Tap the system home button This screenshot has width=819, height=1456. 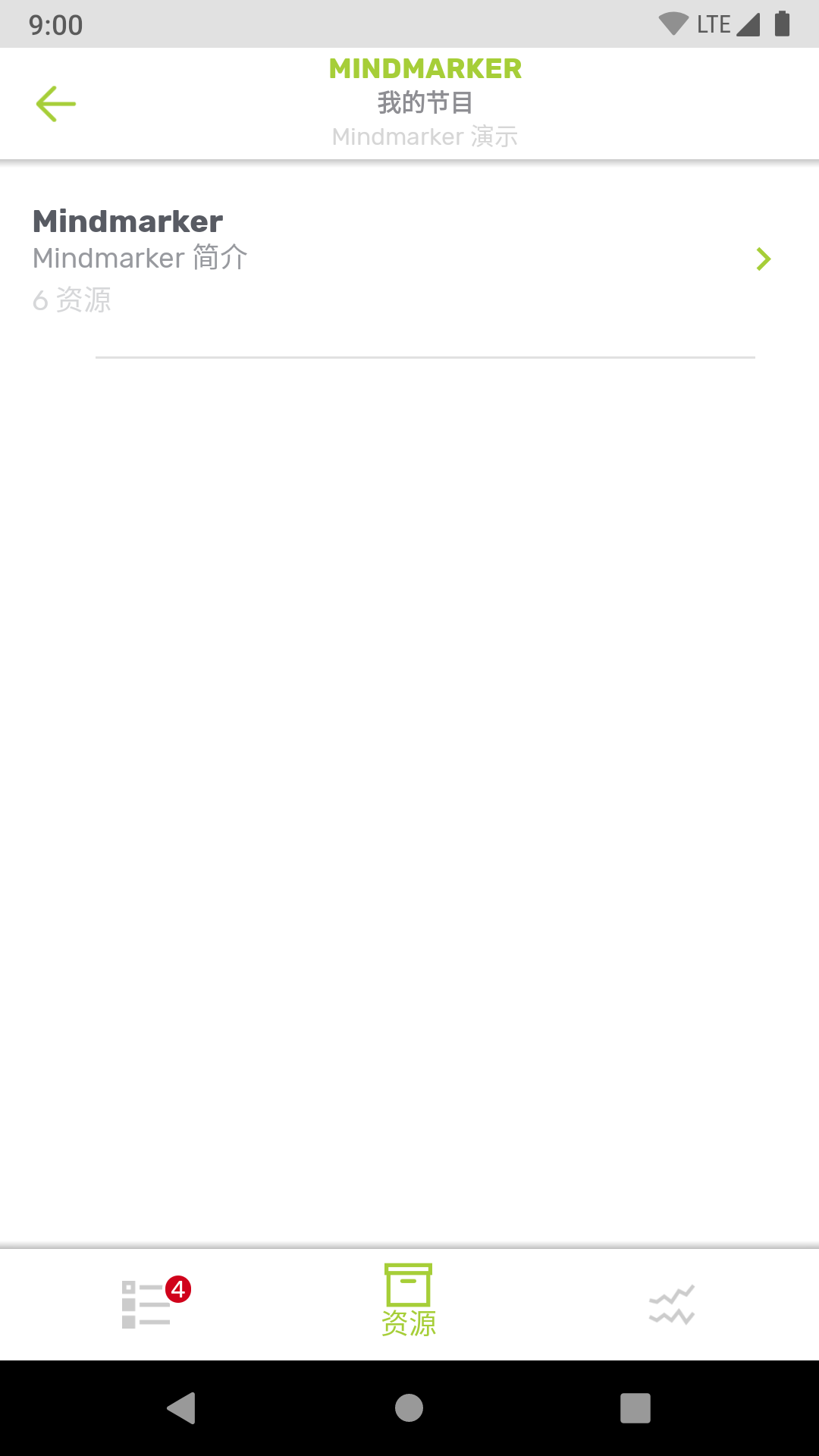click(409, 1408)
